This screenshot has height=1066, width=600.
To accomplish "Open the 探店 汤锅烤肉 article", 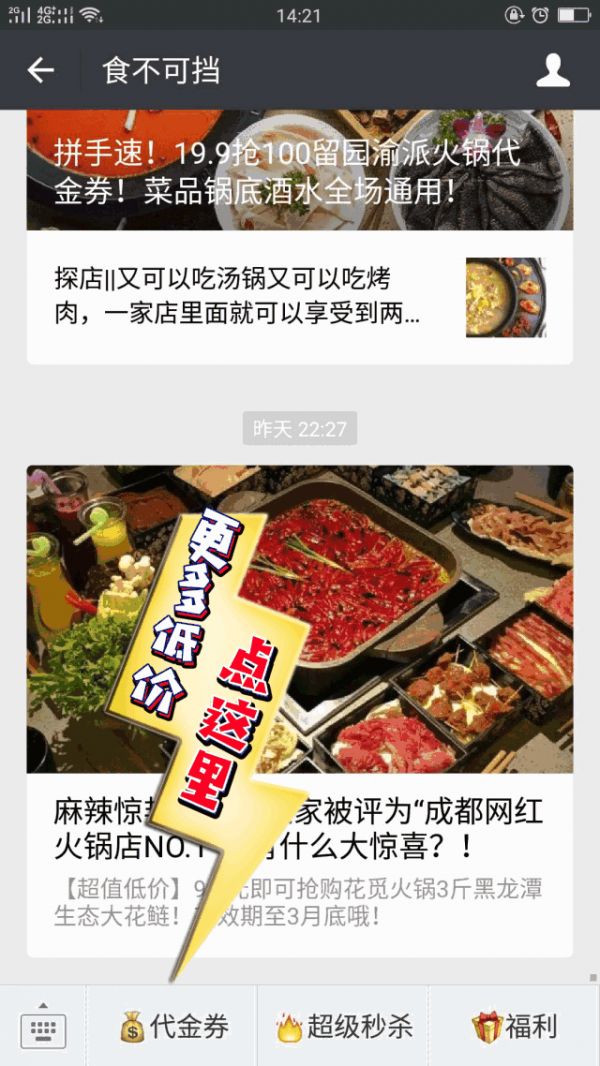I will click(300, 297).
